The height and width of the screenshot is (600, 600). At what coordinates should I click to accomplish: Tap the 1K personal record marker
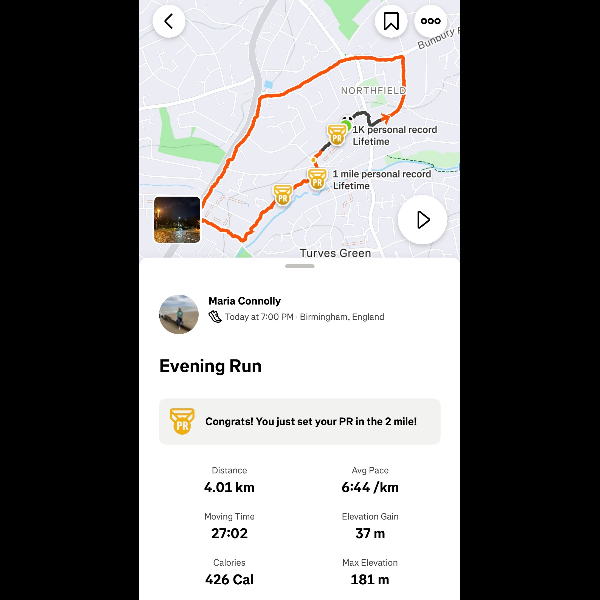pyautogui.click(x=337, y=134)
